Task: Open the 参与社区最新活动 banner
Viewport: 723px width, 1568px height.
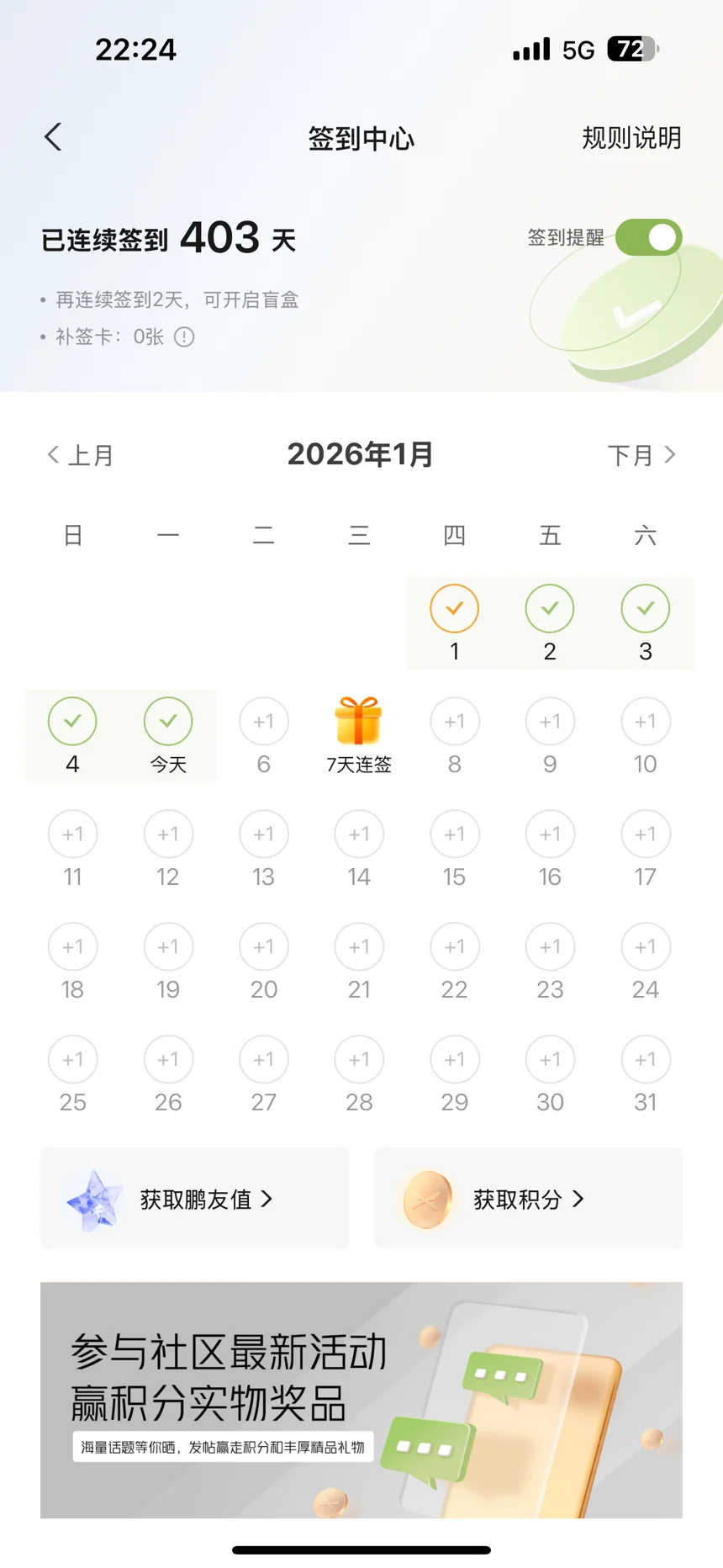Action: tap(361, 1400)
